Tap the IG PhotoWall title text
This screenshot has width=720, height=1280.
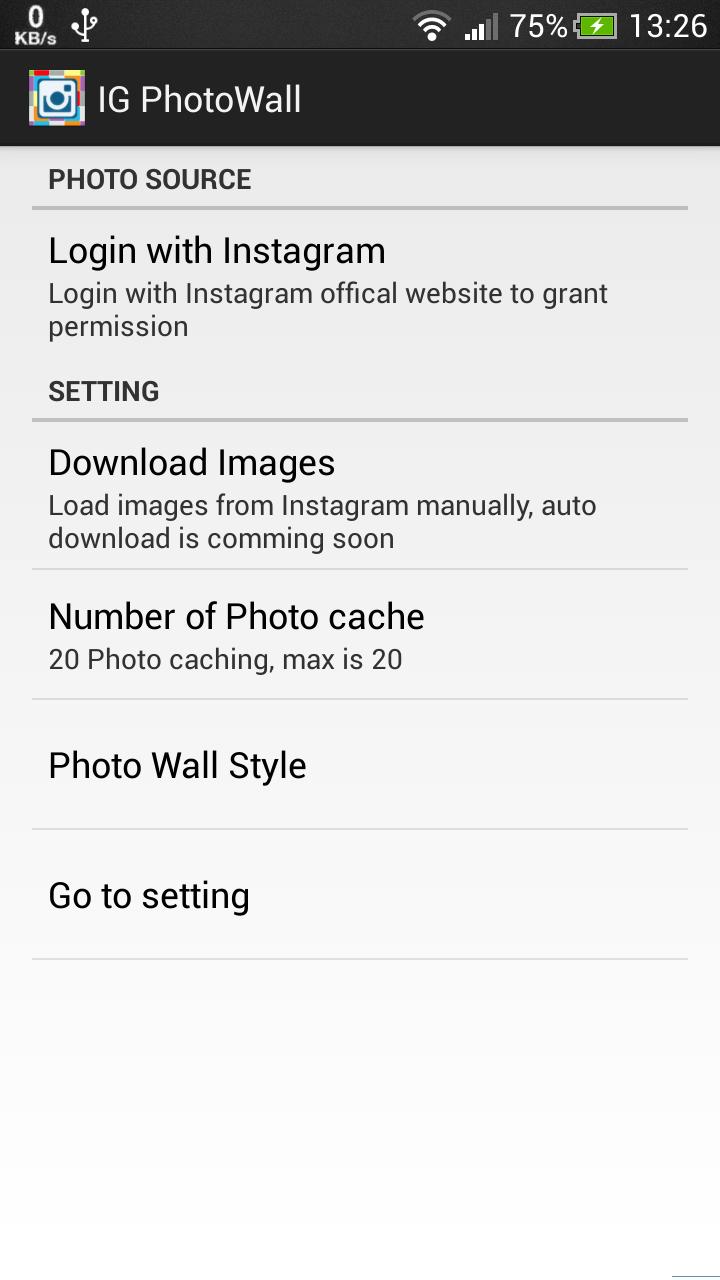click(198, 98)
